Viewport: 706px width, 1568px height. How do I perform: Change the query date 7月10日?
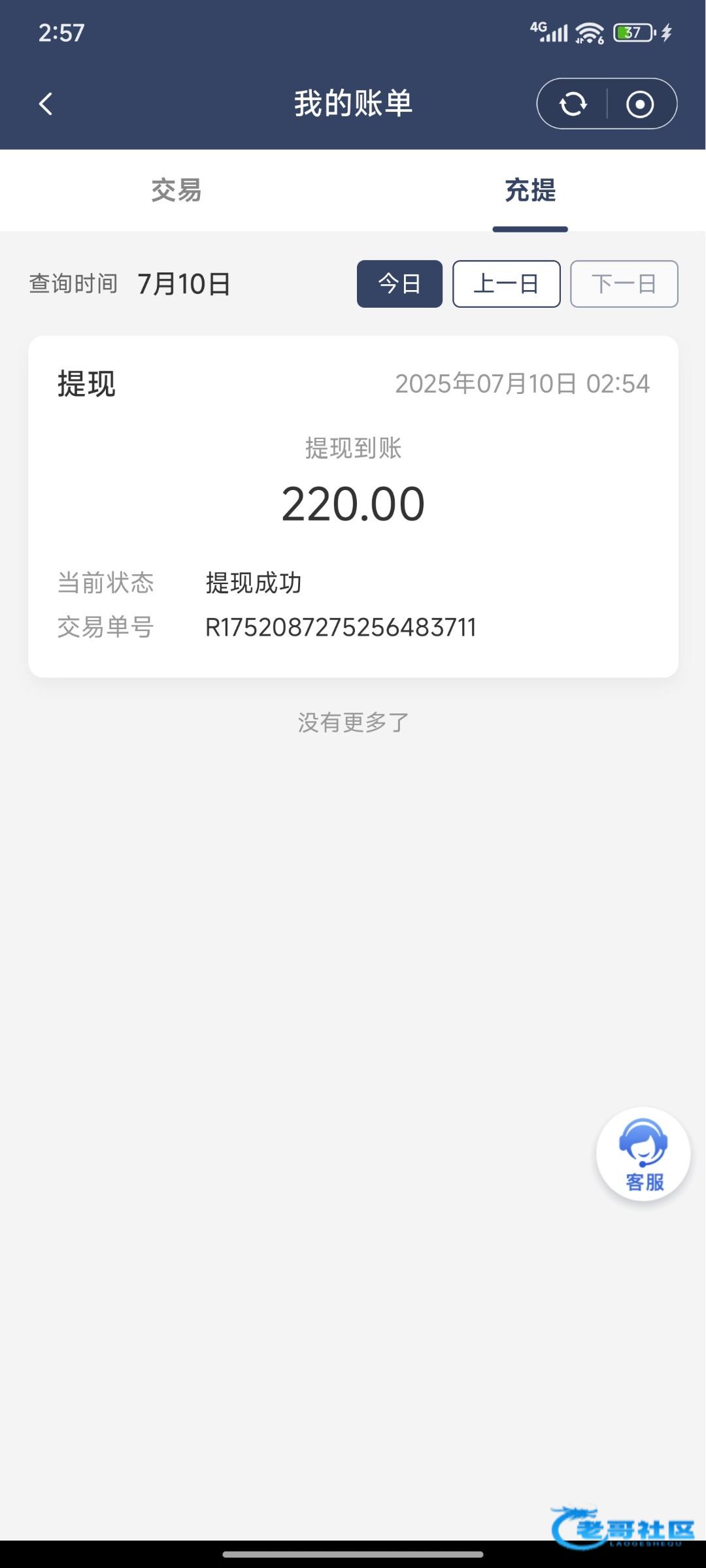(184, 284)
